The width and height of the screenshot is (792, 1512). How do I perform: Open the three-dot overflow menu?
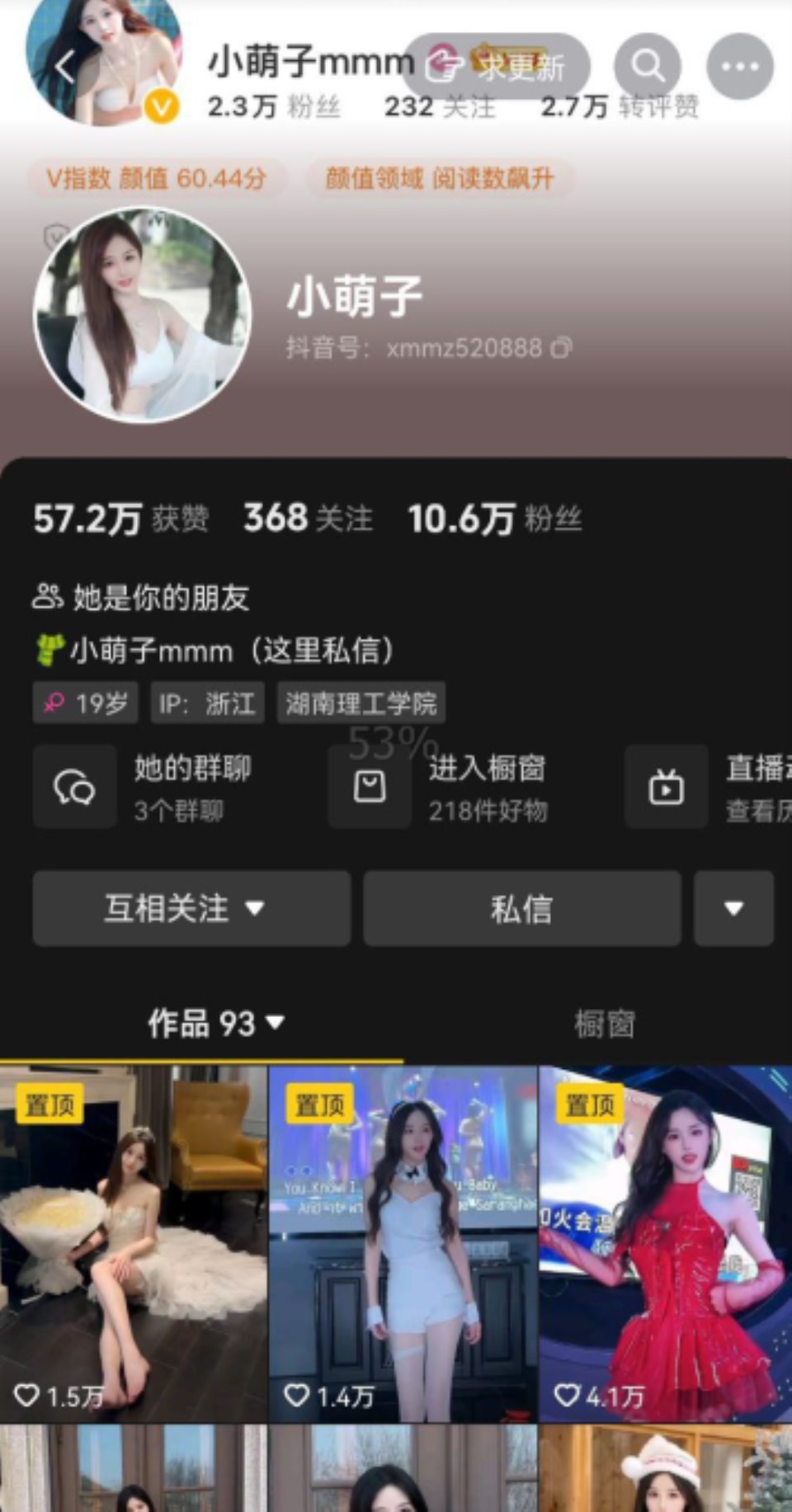[740, 66]
